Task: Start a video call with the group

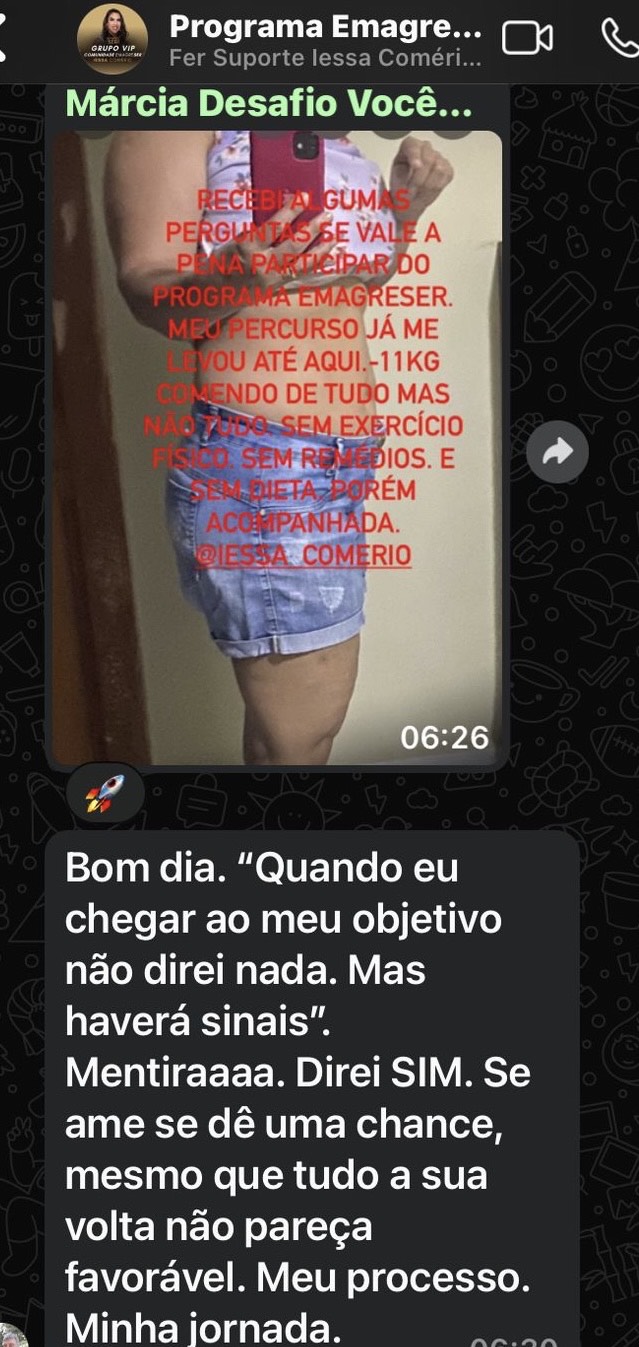Action: (527, 39)
